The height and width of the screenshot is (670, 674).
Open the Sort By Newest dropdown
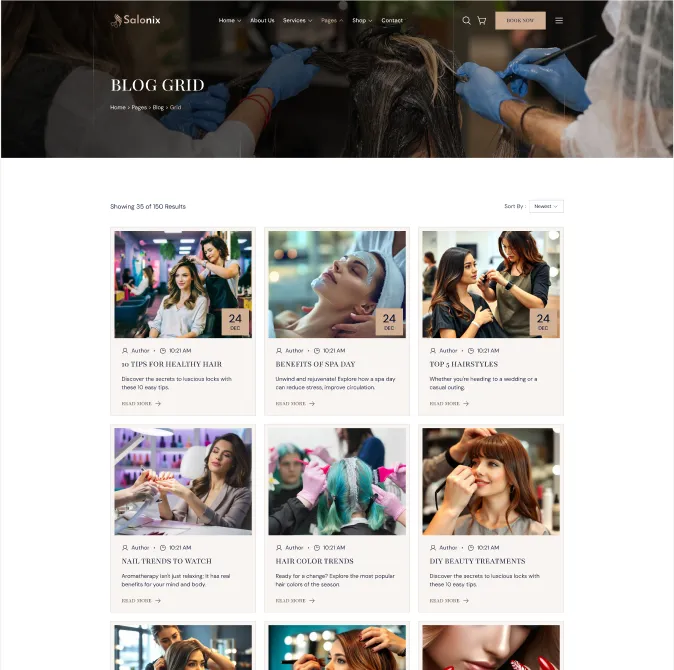pos(546,206)
